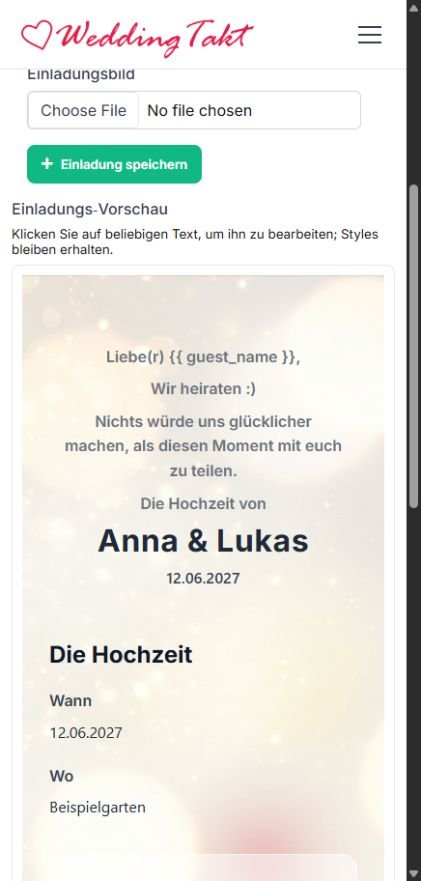Tap Choose File for the invitation image
The width and height of the screenshot is (421, 881).
(83, 111)
